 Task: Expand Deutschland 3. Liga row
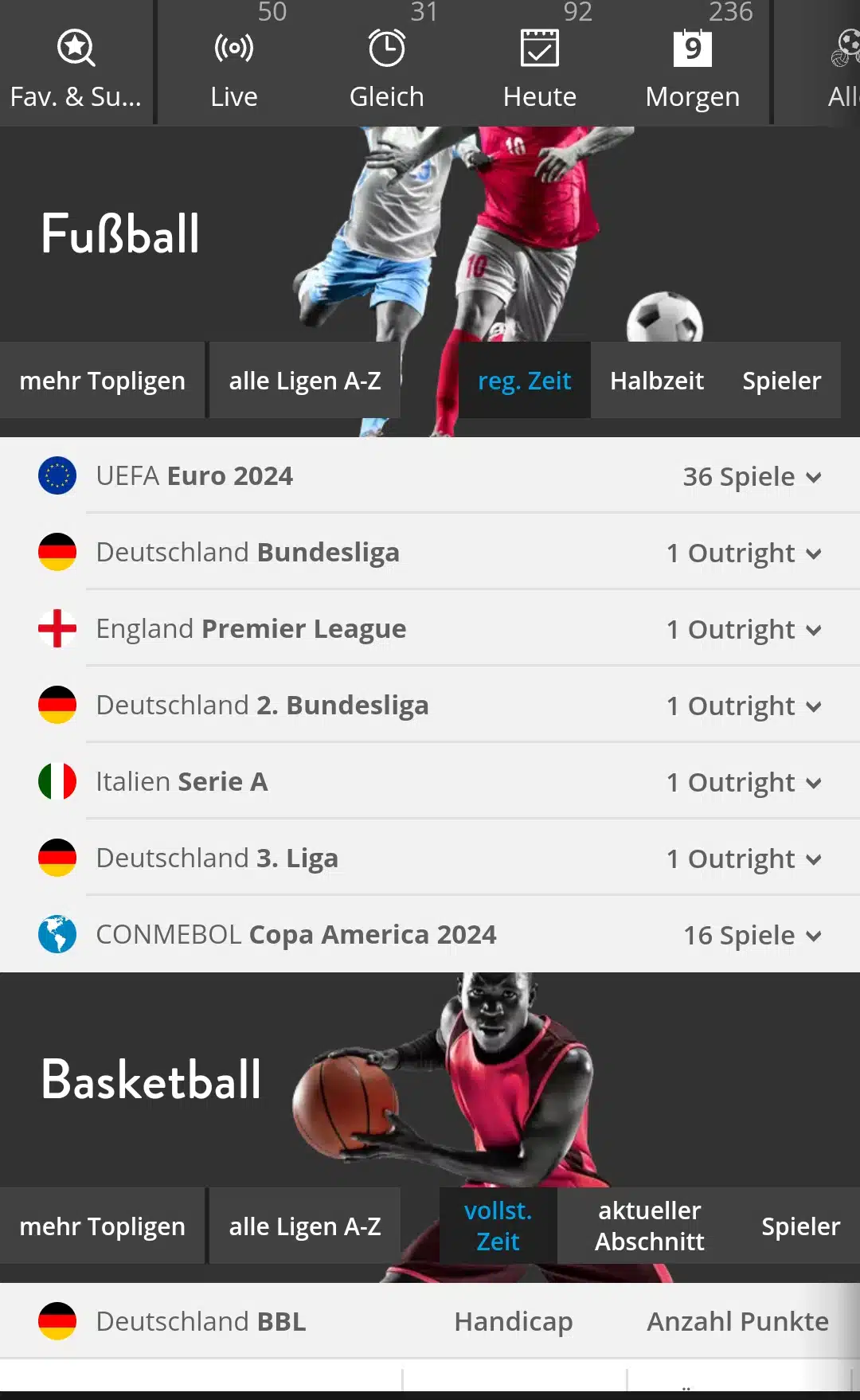point(430,858)
